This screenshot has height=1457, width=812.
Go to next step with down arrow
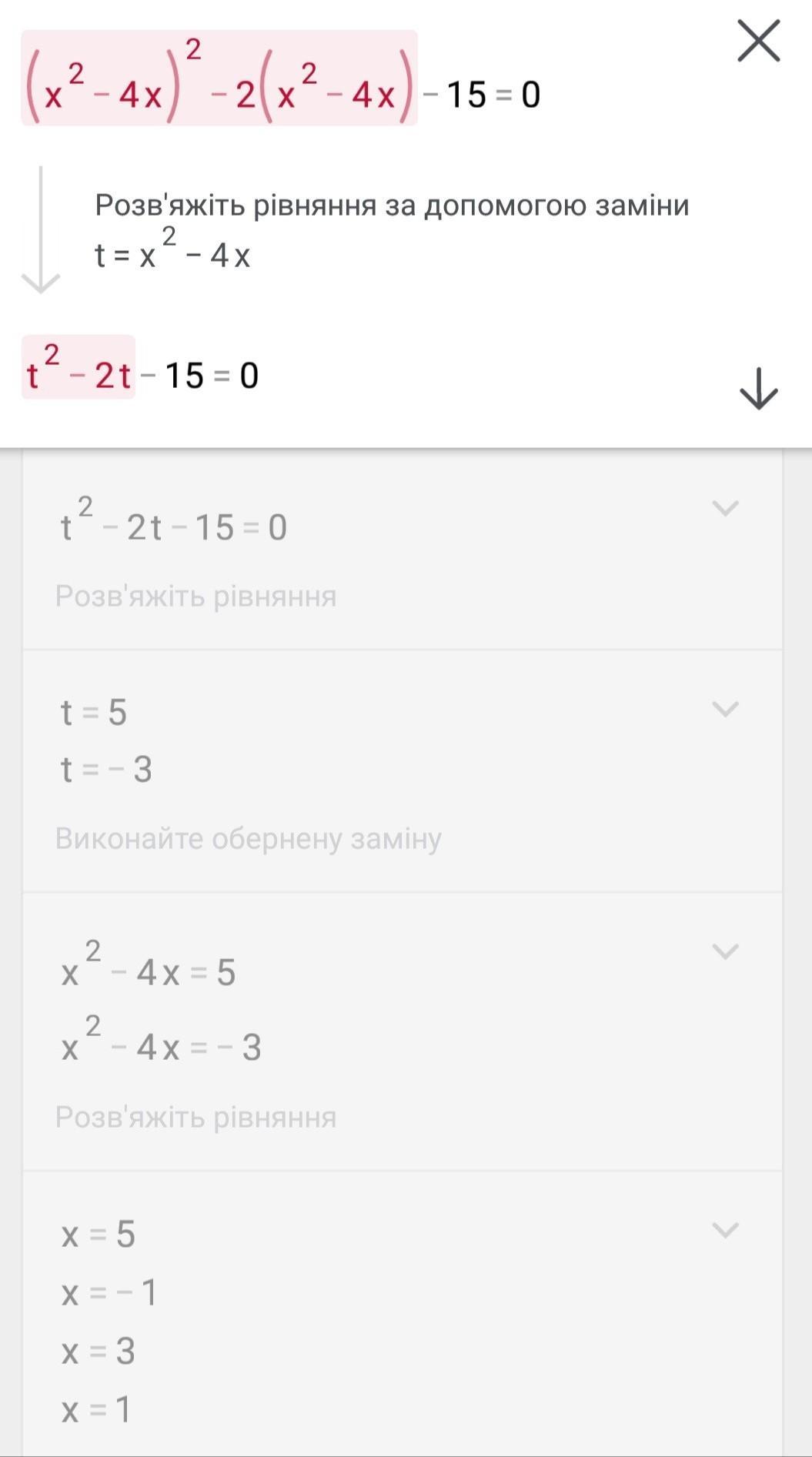tap(759, 388)
